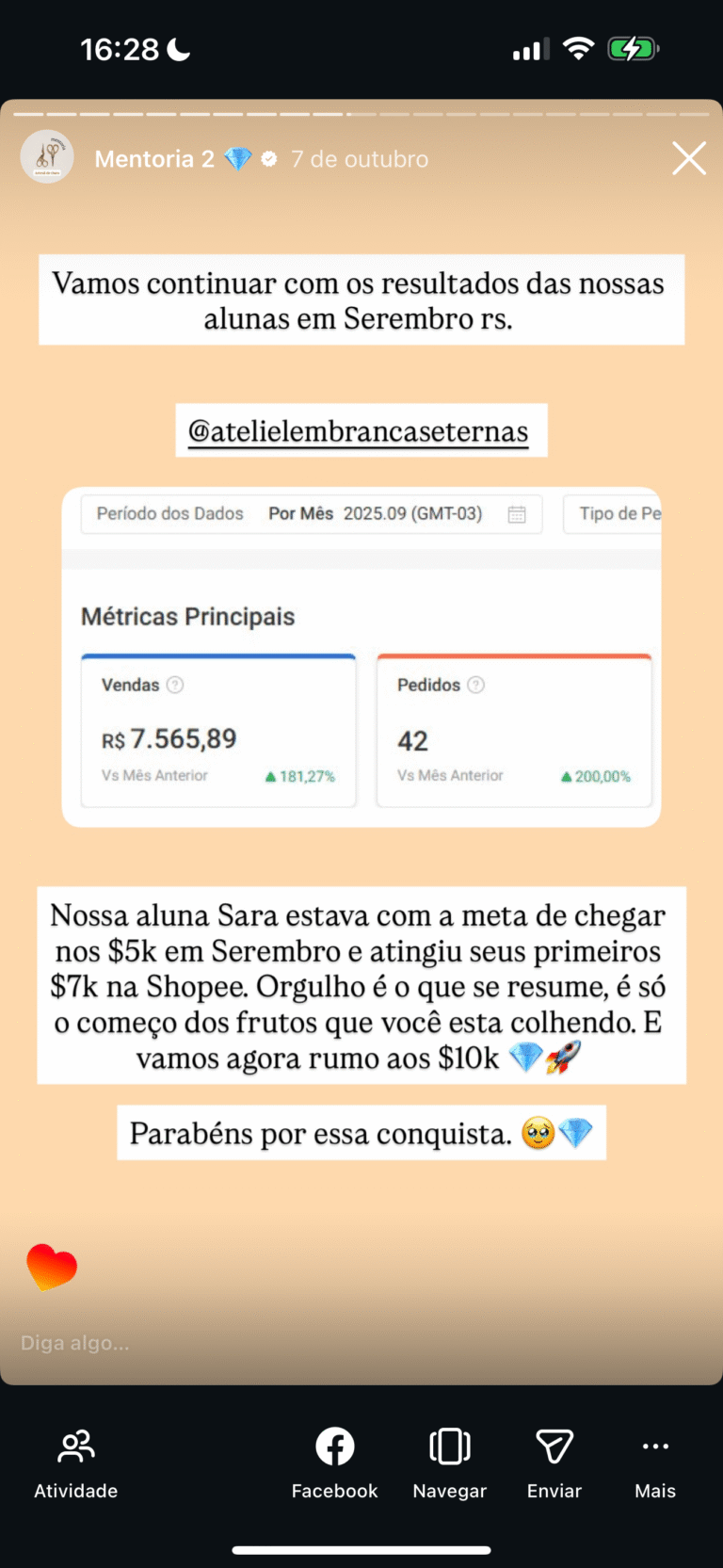React with the heart icon
The image size is (723, 1568).
[52, 1267]
